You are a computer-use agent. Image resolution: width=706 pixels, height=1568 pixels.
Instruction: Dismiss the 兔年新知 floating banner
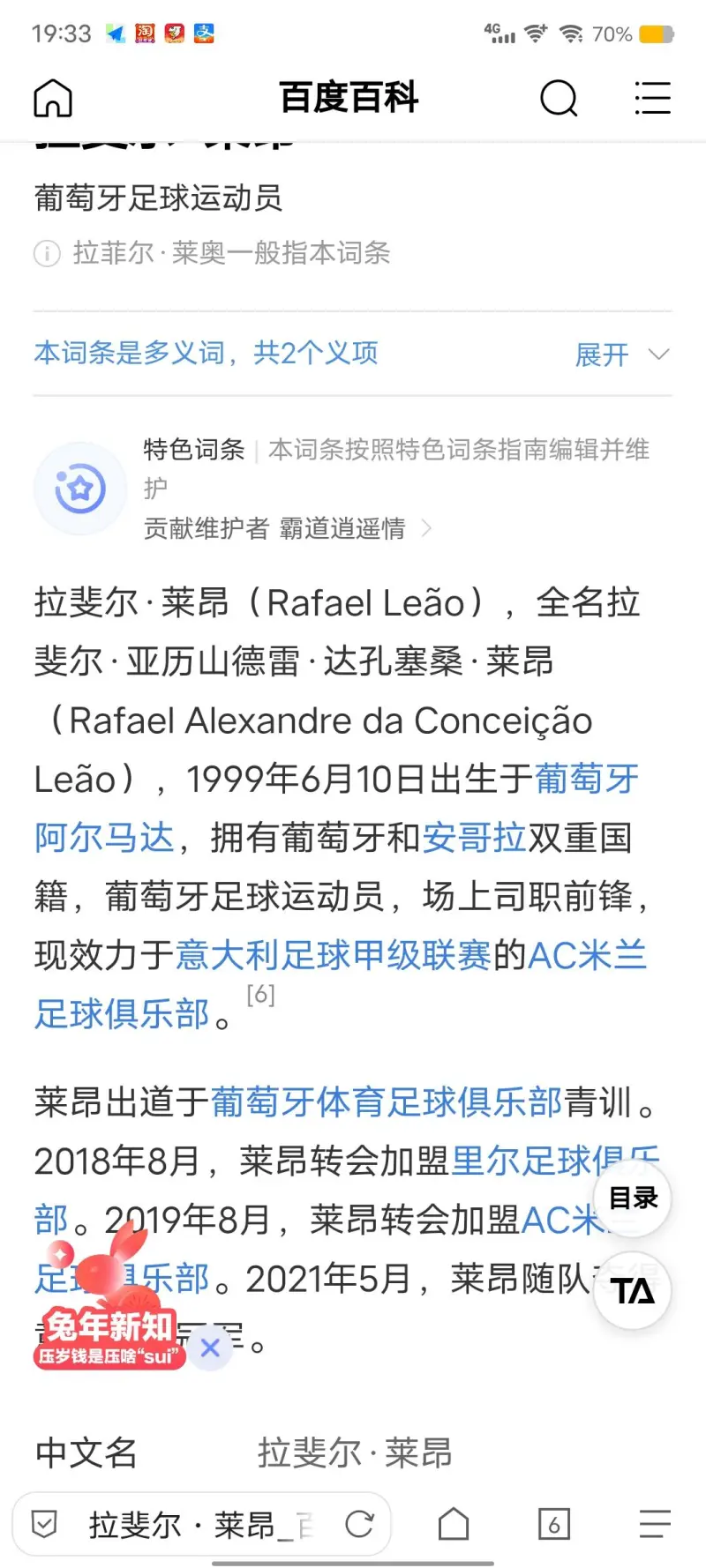210,1348
